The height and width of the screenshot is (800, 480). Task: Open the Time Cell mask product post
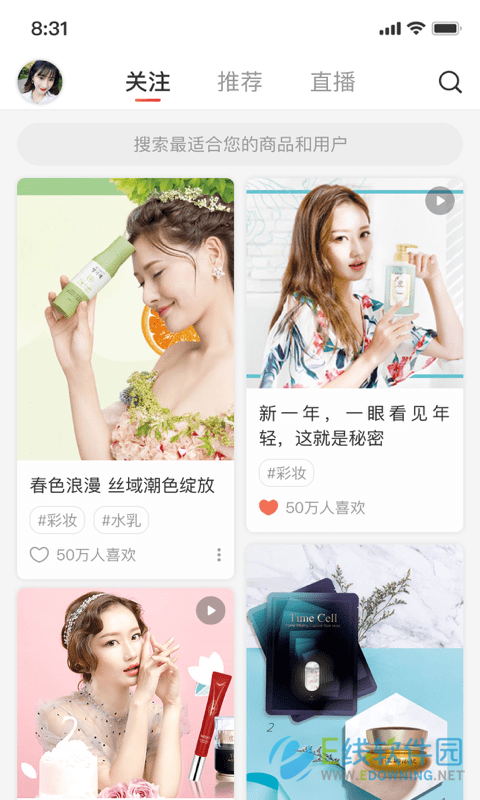355,671
